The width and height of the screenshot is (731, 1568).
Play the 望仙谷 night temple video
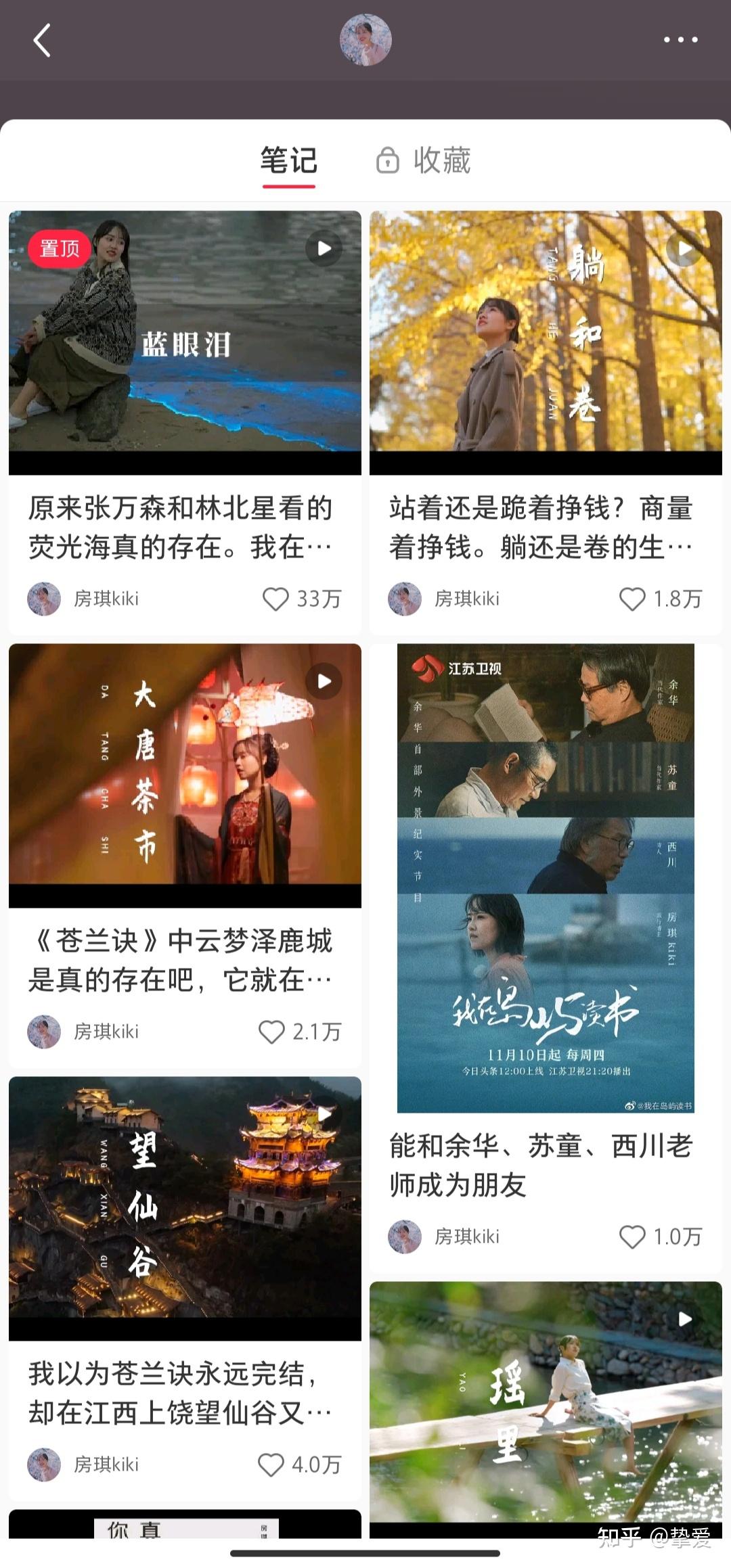pos(324,1114)
